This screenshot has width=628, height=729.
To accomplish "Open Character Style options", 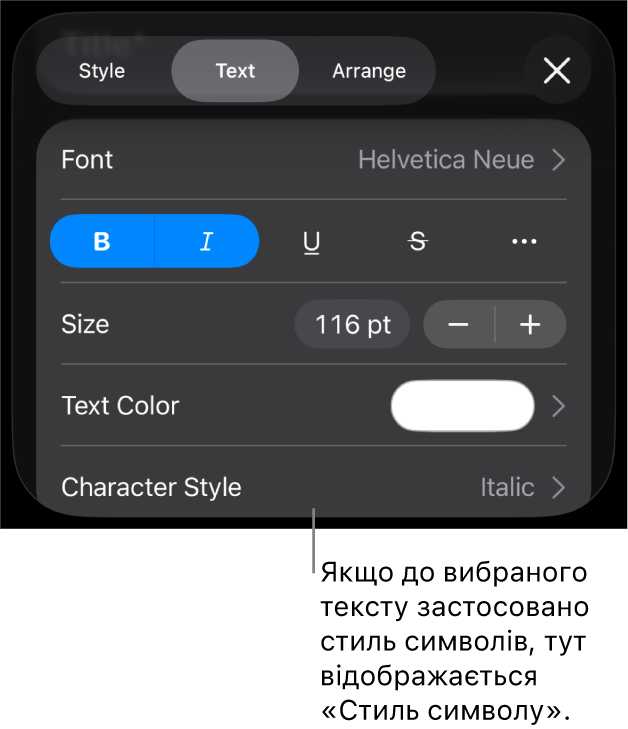I will (x=313, y=487).
